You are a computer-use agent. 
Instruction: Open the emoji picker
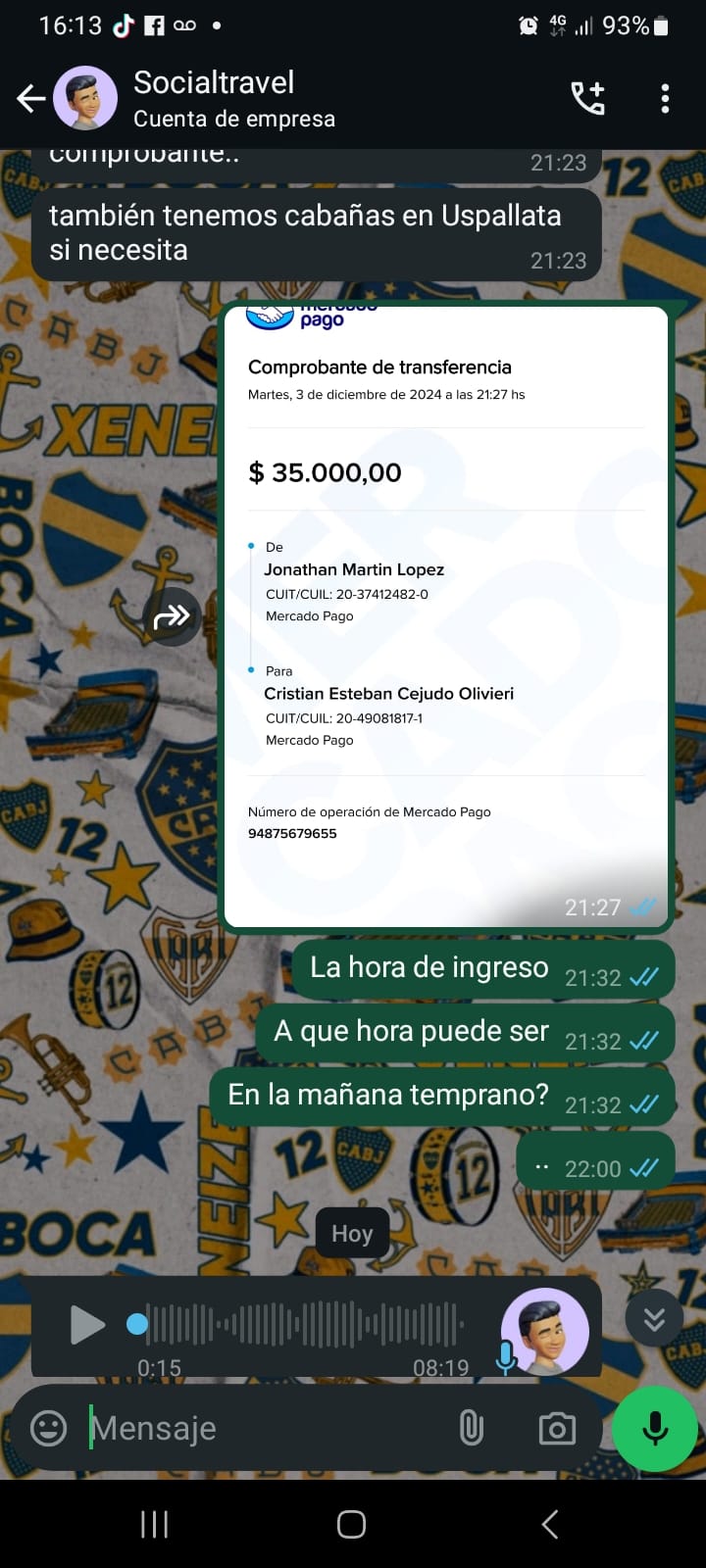click(x=48, y=1428)
